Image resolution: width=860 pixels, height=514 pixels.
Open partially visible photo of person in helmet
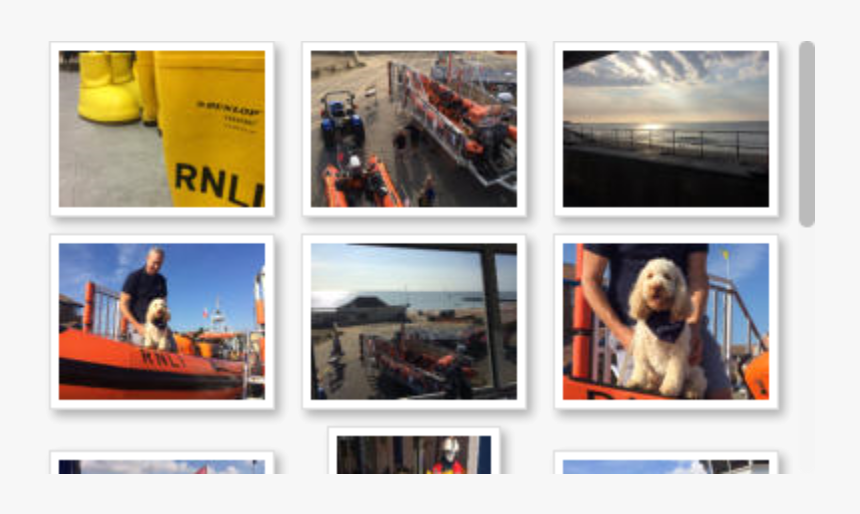(x=414, y=454)
